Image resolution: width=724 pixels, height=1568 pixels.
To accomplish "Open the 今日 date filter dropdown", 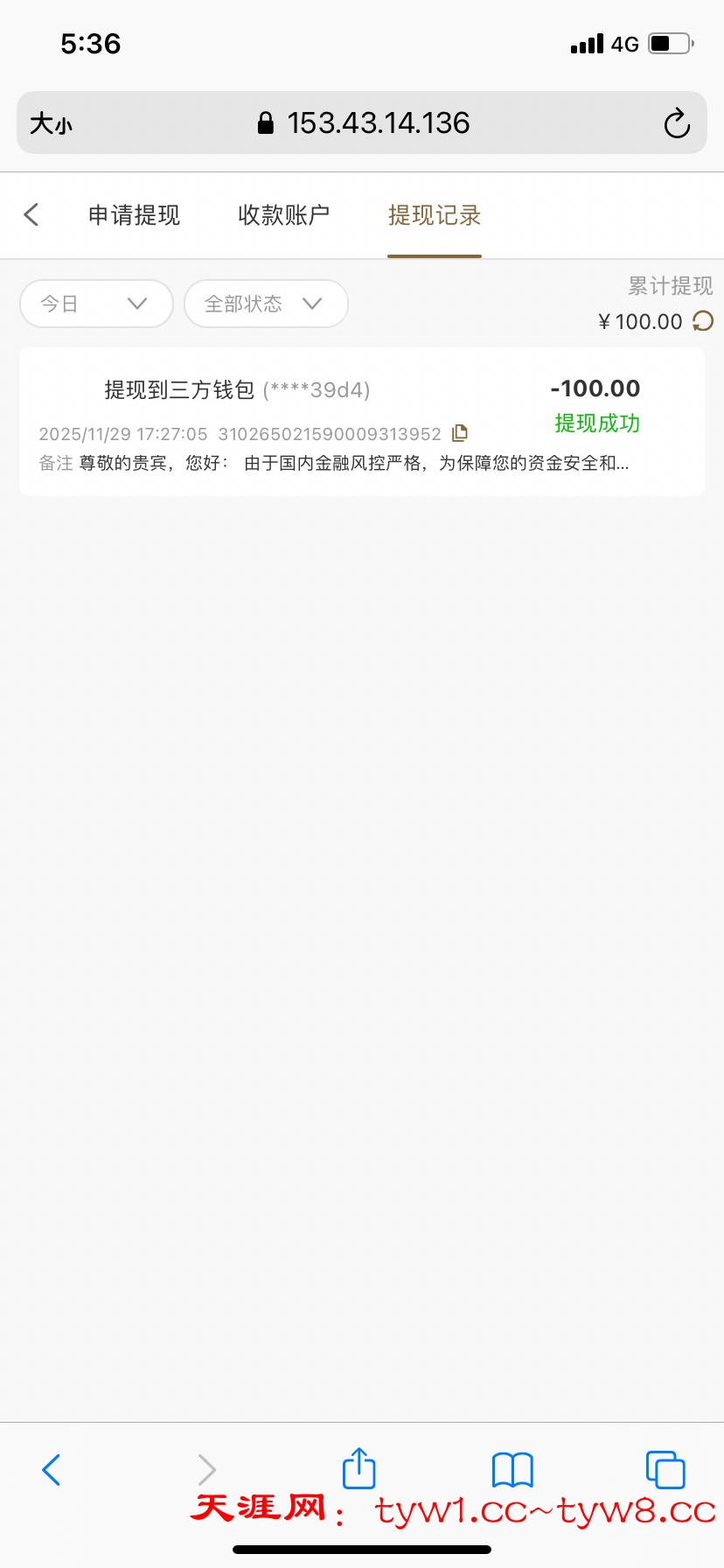I will pos(96,304).
